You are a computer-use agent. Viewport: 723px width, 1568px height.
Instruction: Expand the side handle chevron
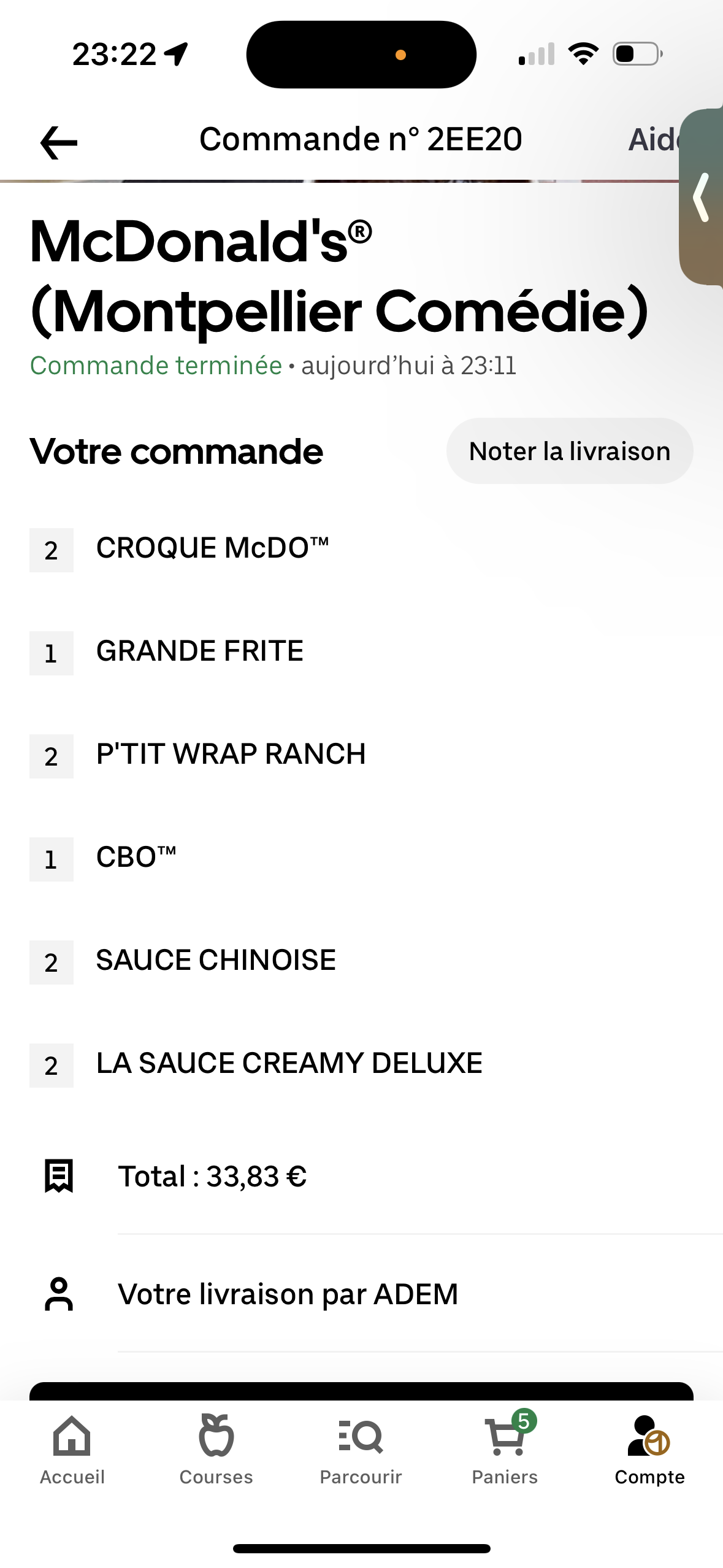click(x=702, y=197)
